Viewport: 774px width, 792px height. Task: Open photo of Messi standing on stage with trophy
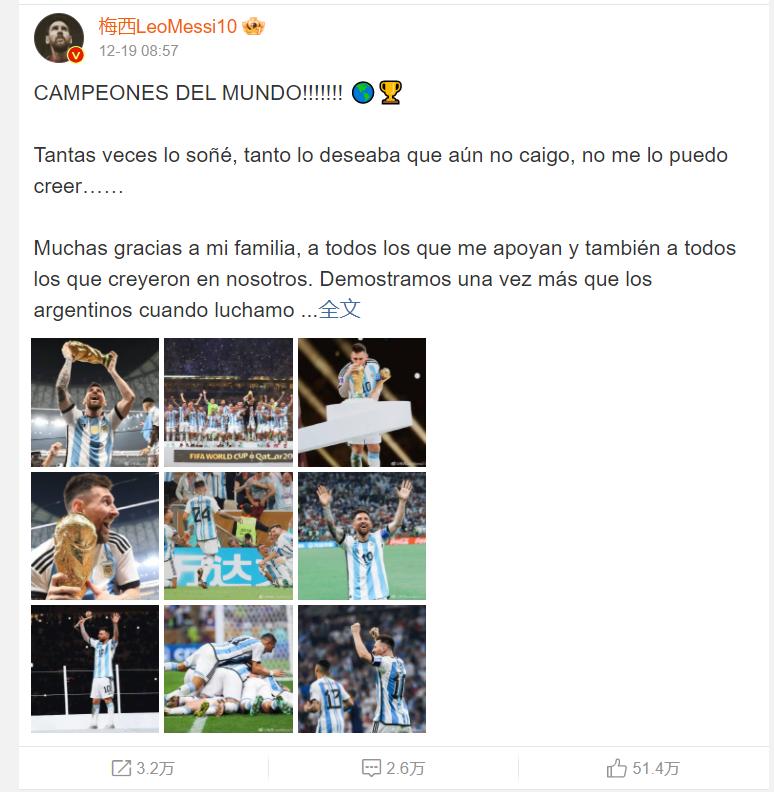95,669
